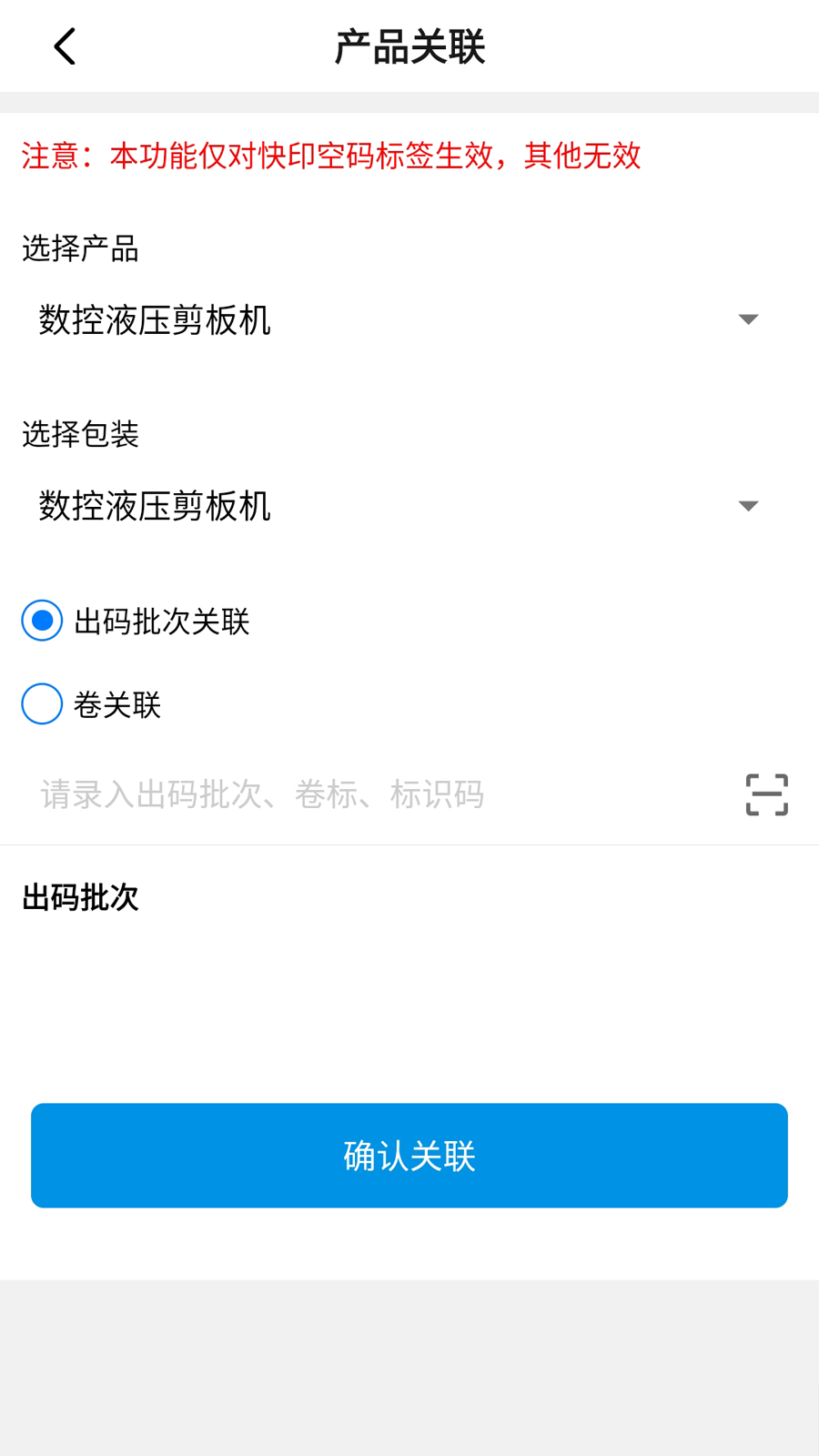The image size is (819, 1456).
Task: Select the 卷关联 radio option
Action: click(43, 704)
